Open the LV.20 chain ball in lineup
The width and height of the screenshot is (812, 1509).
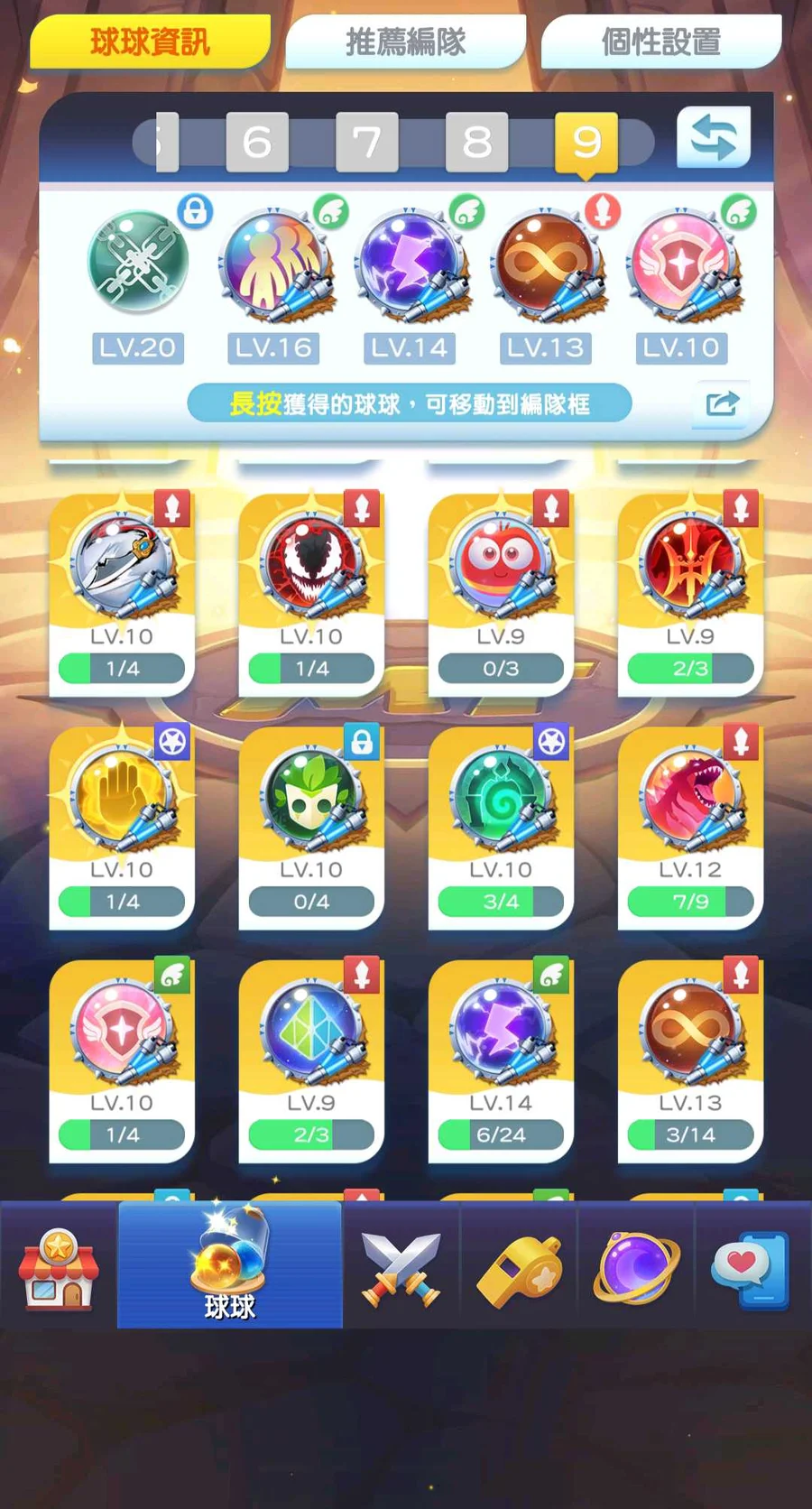click(x=138, y=264)
